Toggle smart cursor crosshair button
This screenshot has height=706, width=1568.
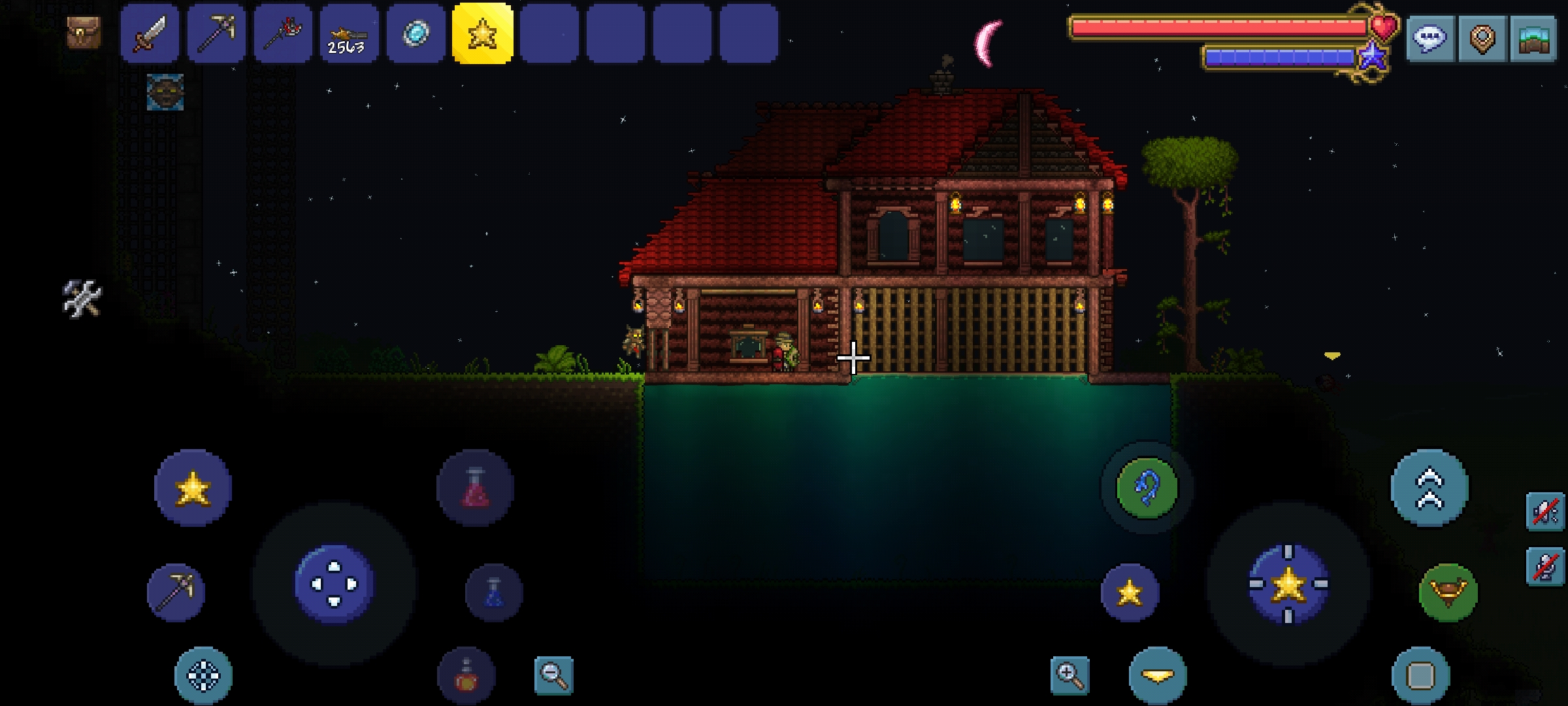pos(203,675)
